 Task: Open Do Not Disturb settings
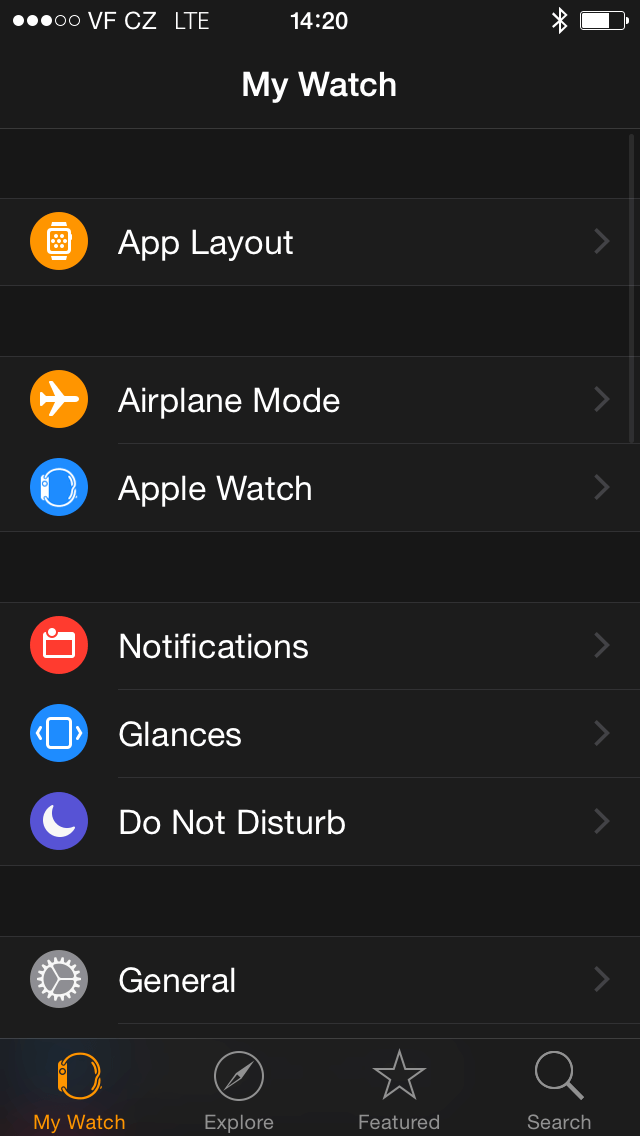point(320,822)
